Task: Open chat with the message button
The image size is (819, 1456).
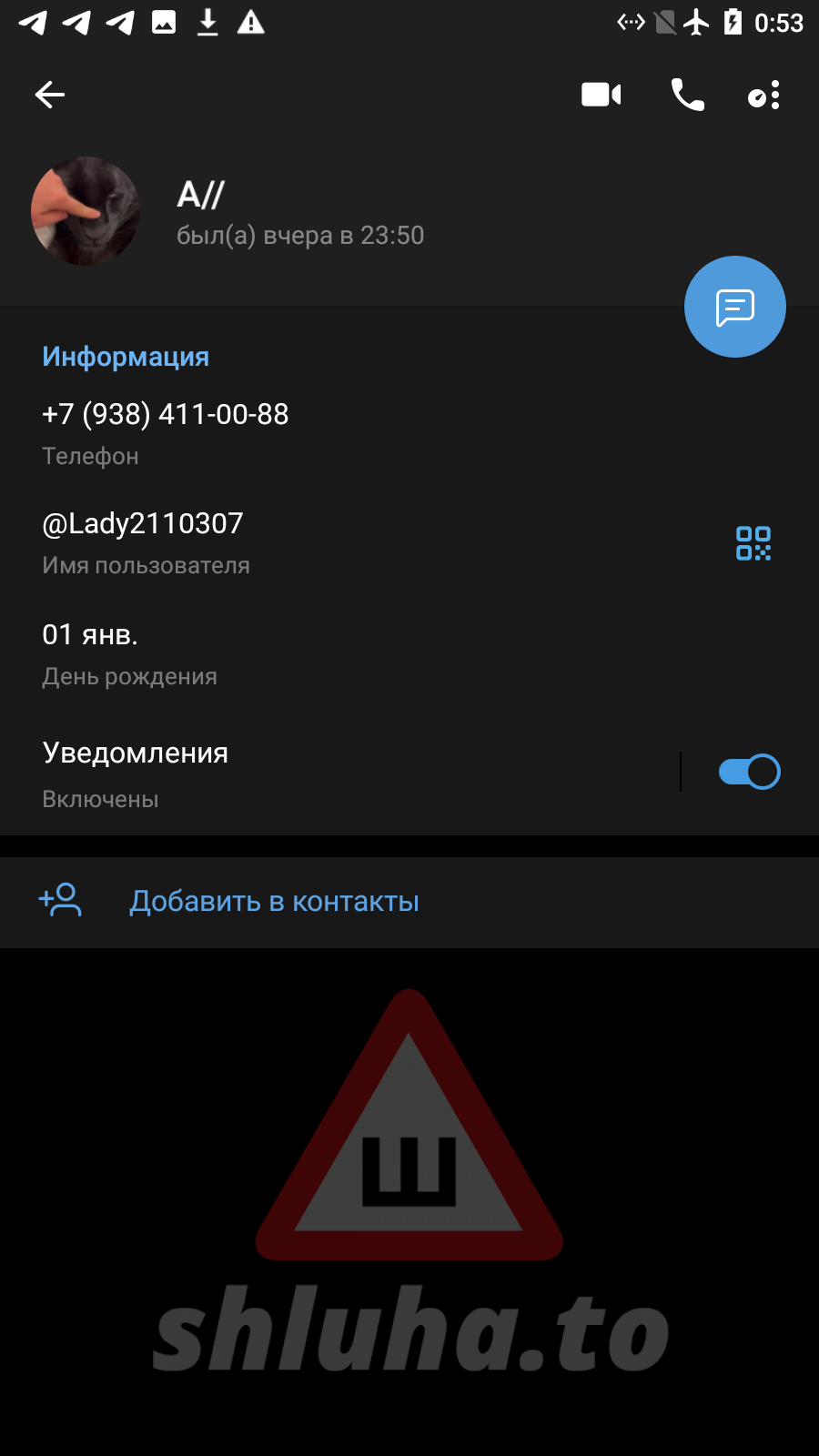Action: pyautogui.click(x=734, y=307)
